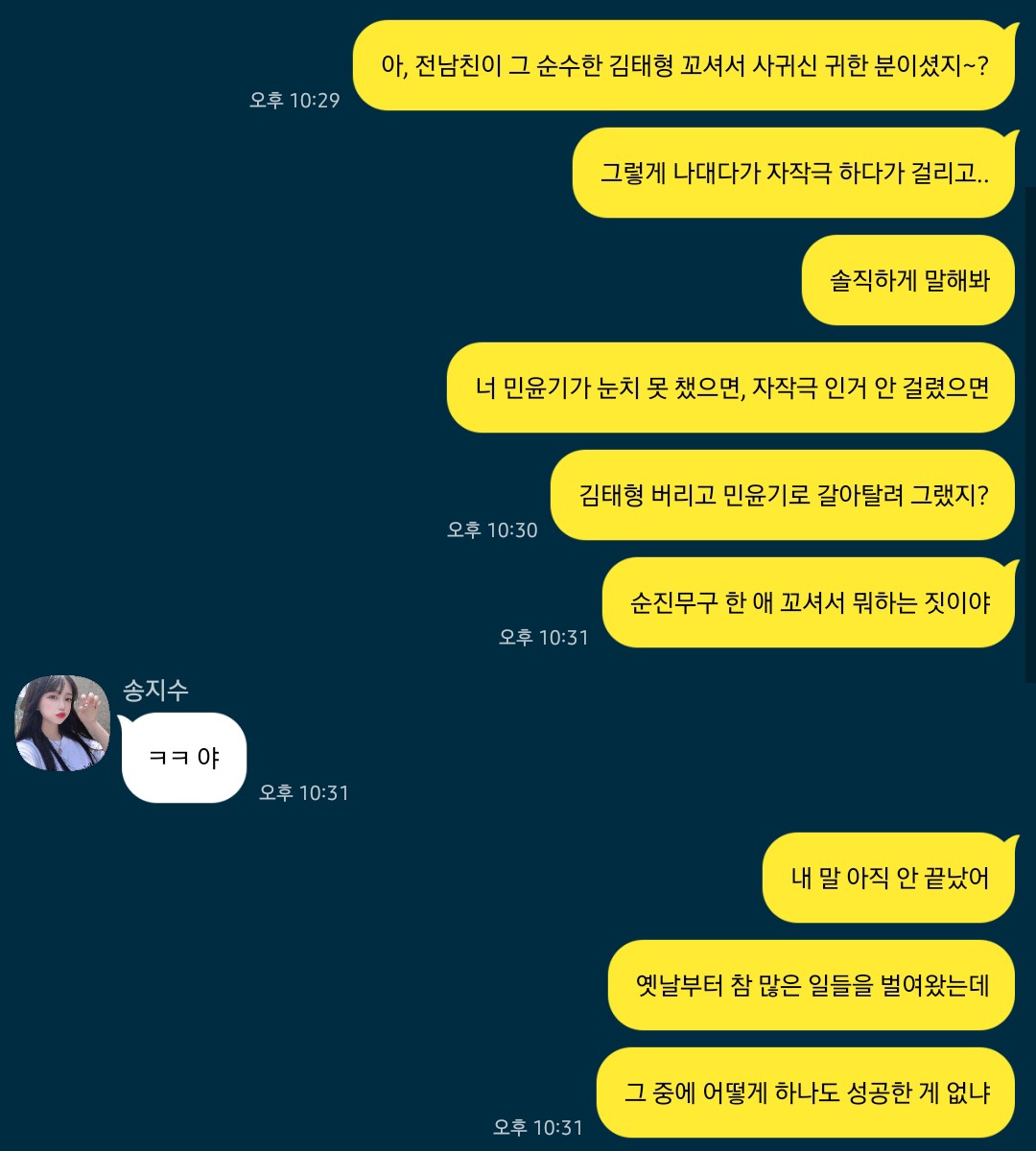Open 송지수's profile picture

tap(62, 723)
